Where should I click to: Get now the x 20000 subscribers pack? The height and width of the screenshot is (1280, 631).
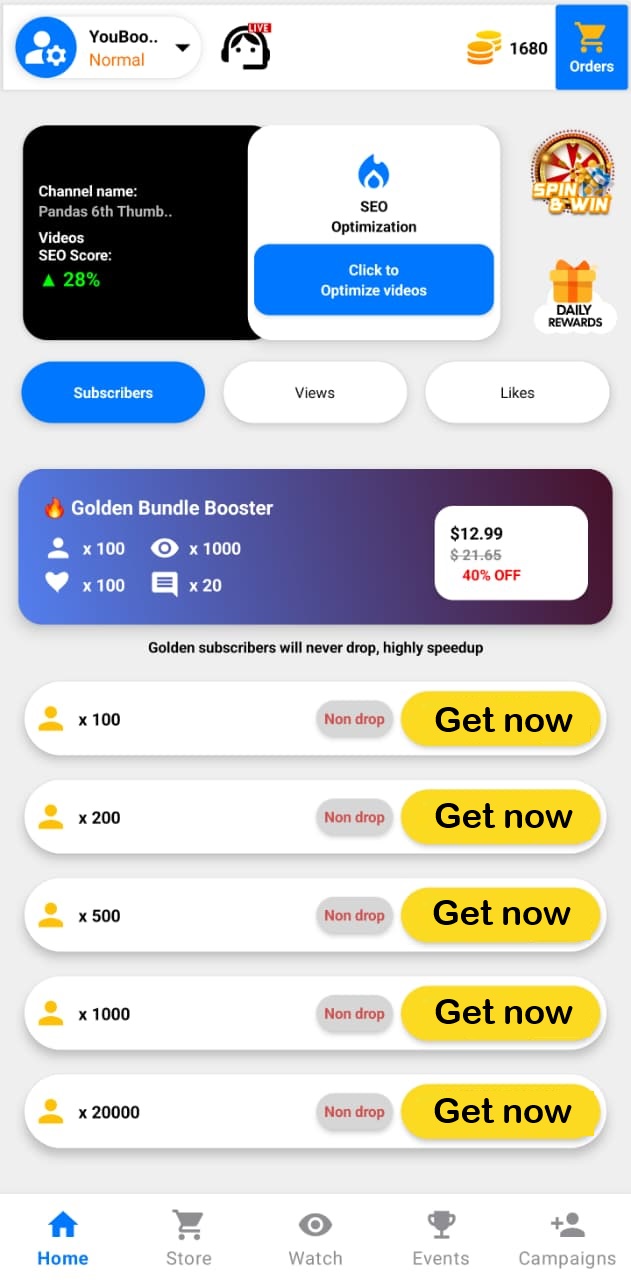point(502,1111)
